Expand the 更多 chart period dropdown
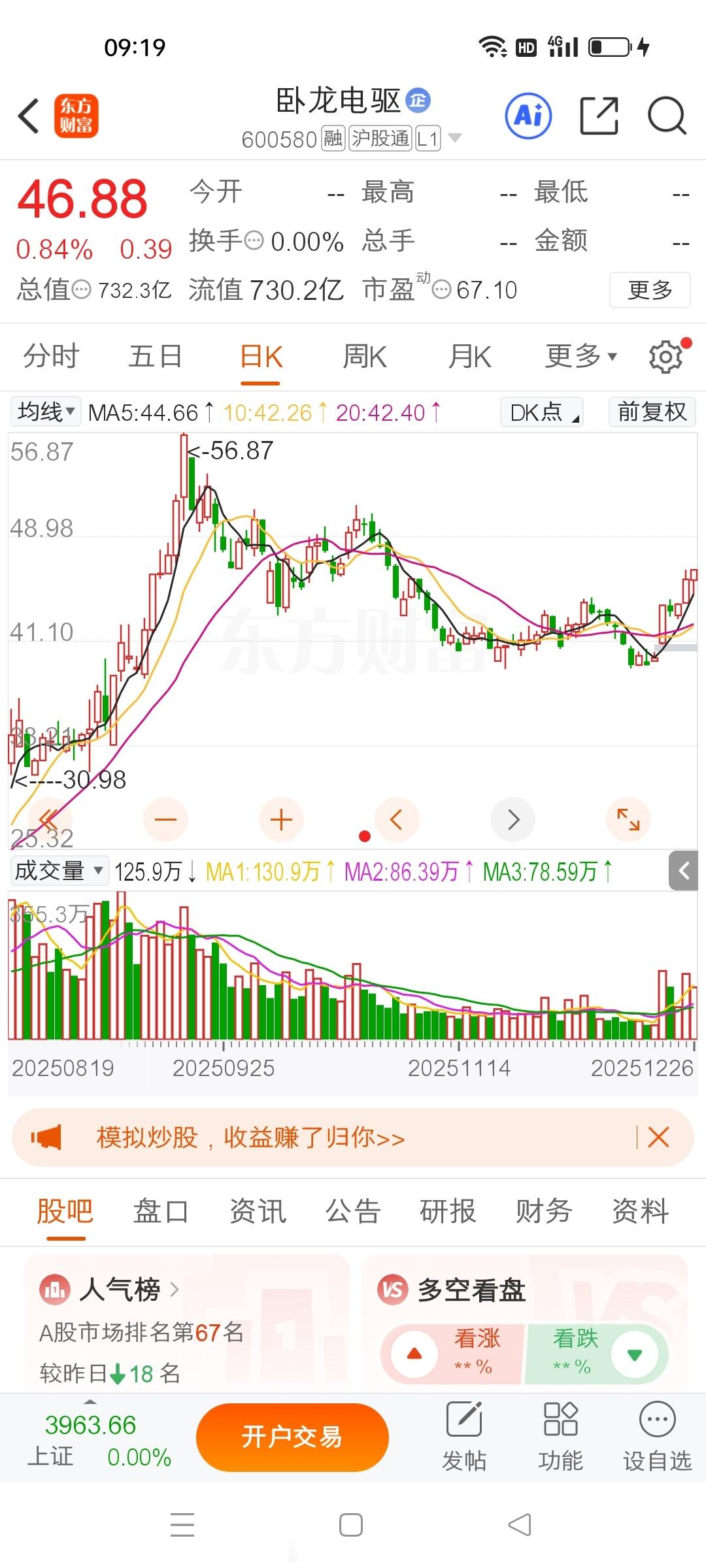The width and height of the screenshot is (706, 1568). 579,356
